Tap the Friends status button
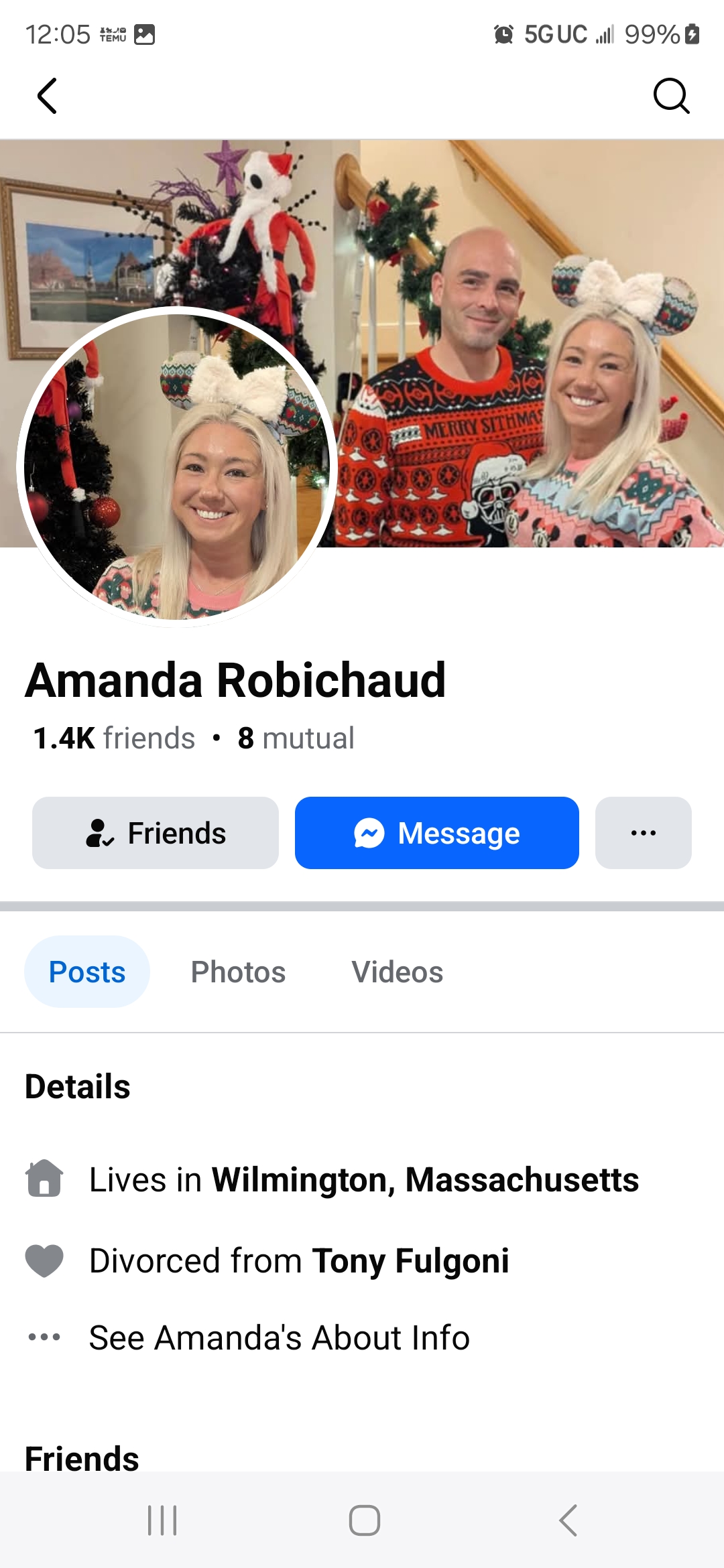The width and height of the screenshot is (724, 1568). pyautogui.click(x=156, y=833)
